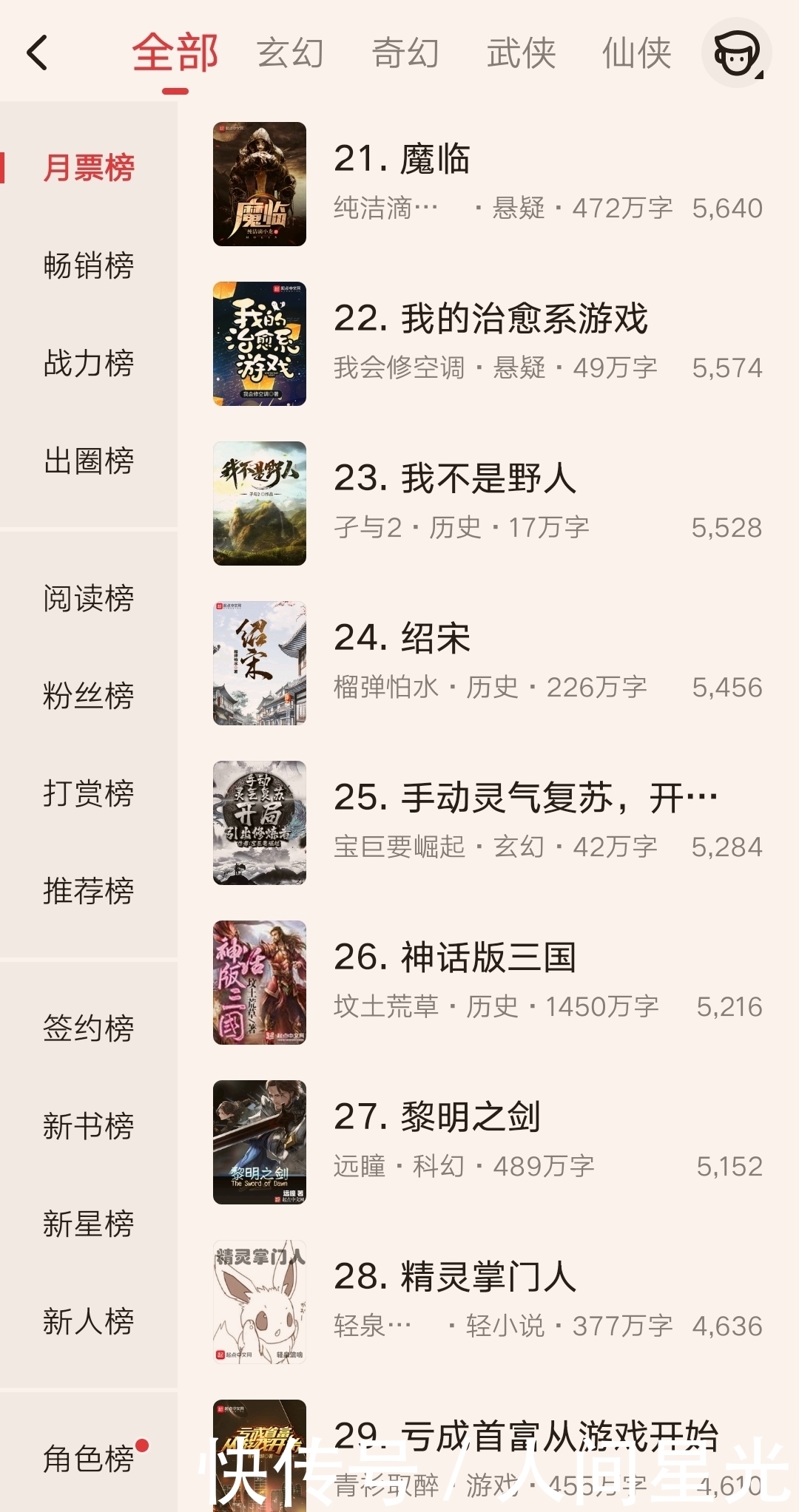
Task: Tap the 神话版三国 book cover
Action: pos(260,983)
